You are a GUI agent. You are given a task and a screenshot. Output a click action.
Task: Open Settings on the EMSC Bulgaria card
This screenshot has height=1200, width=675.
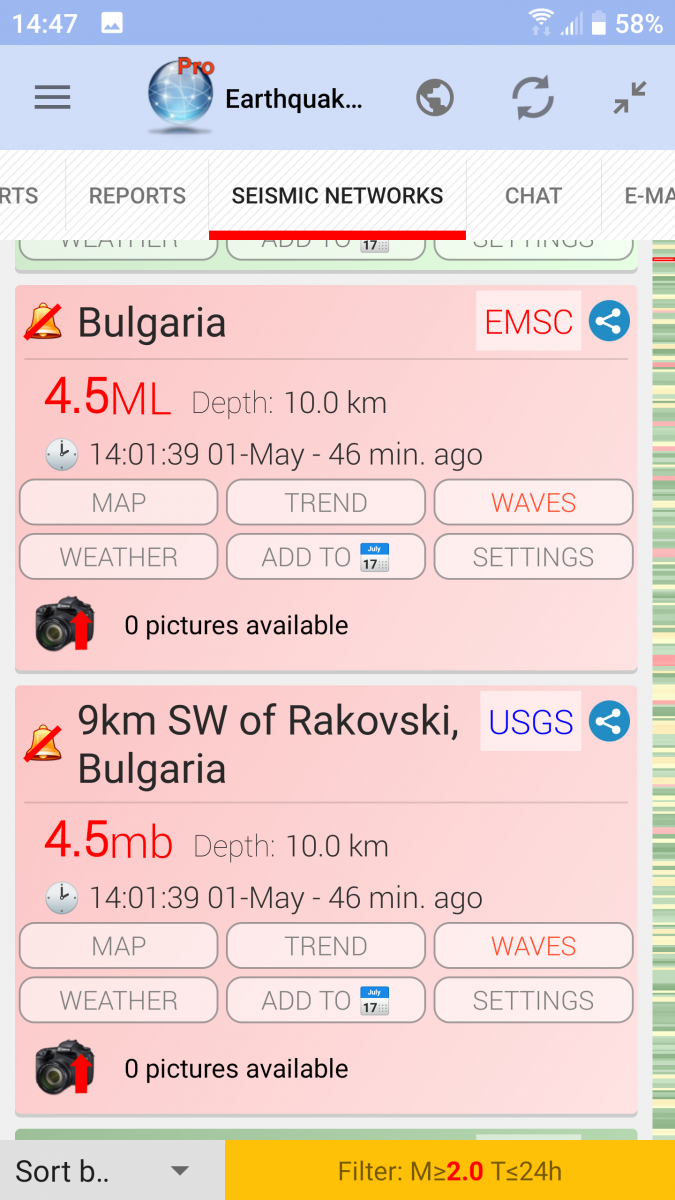coord(533,557)
